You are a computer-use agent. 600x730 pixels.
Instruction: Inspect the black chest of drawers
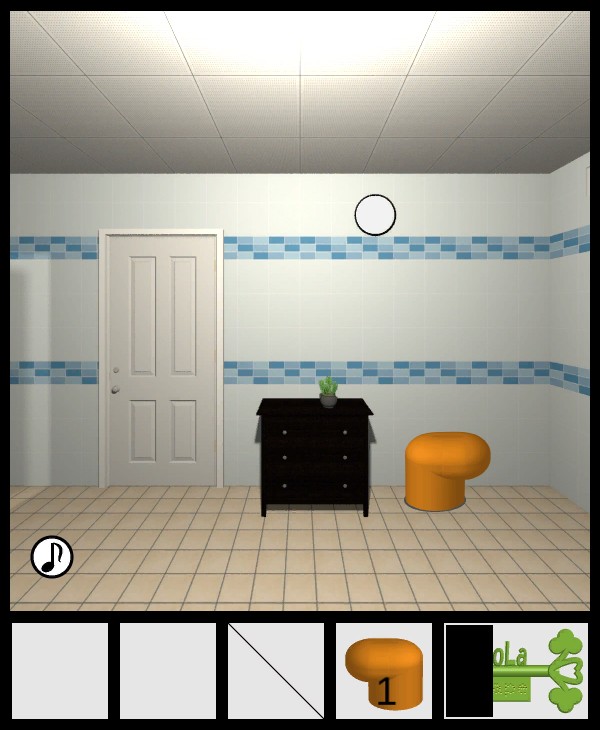(314, 455)
